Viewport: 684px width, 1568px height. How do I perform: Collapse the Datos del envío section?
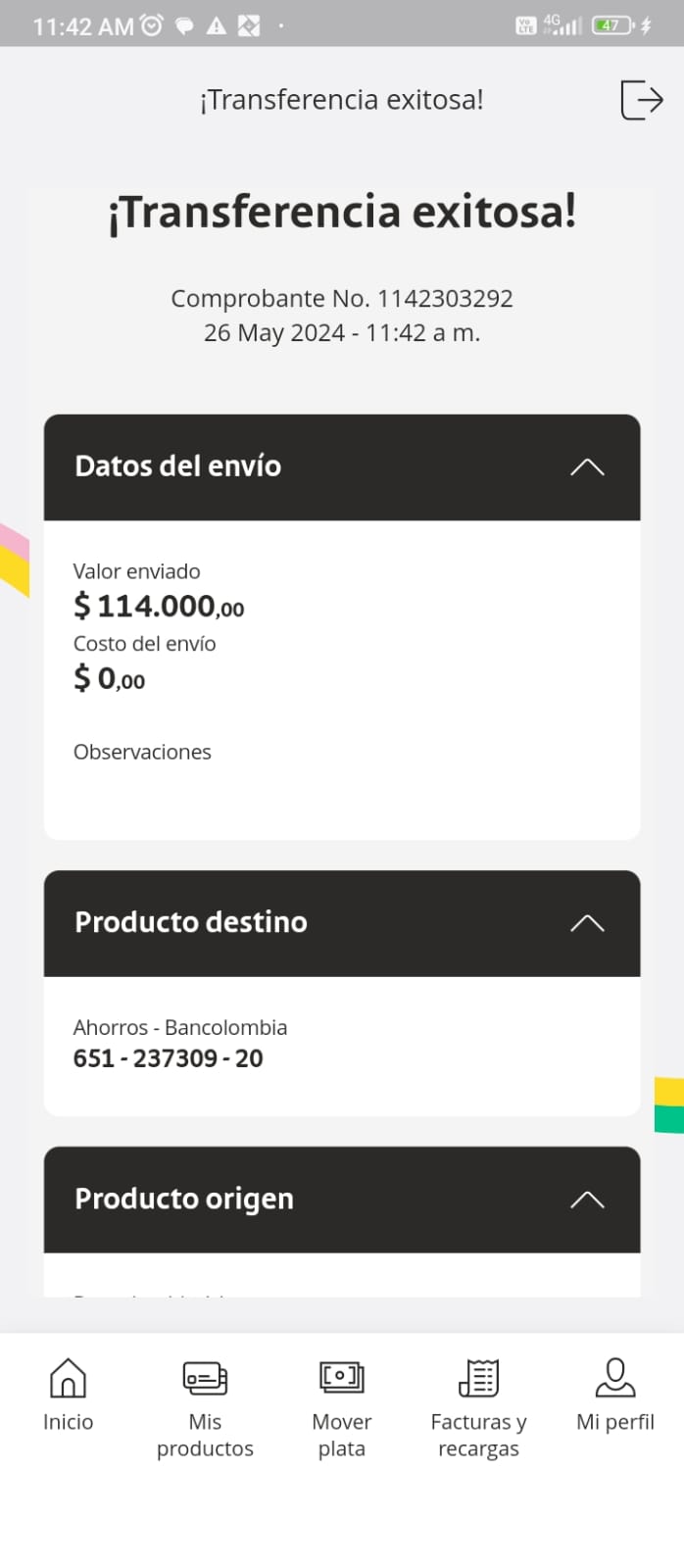pos(587,467)
